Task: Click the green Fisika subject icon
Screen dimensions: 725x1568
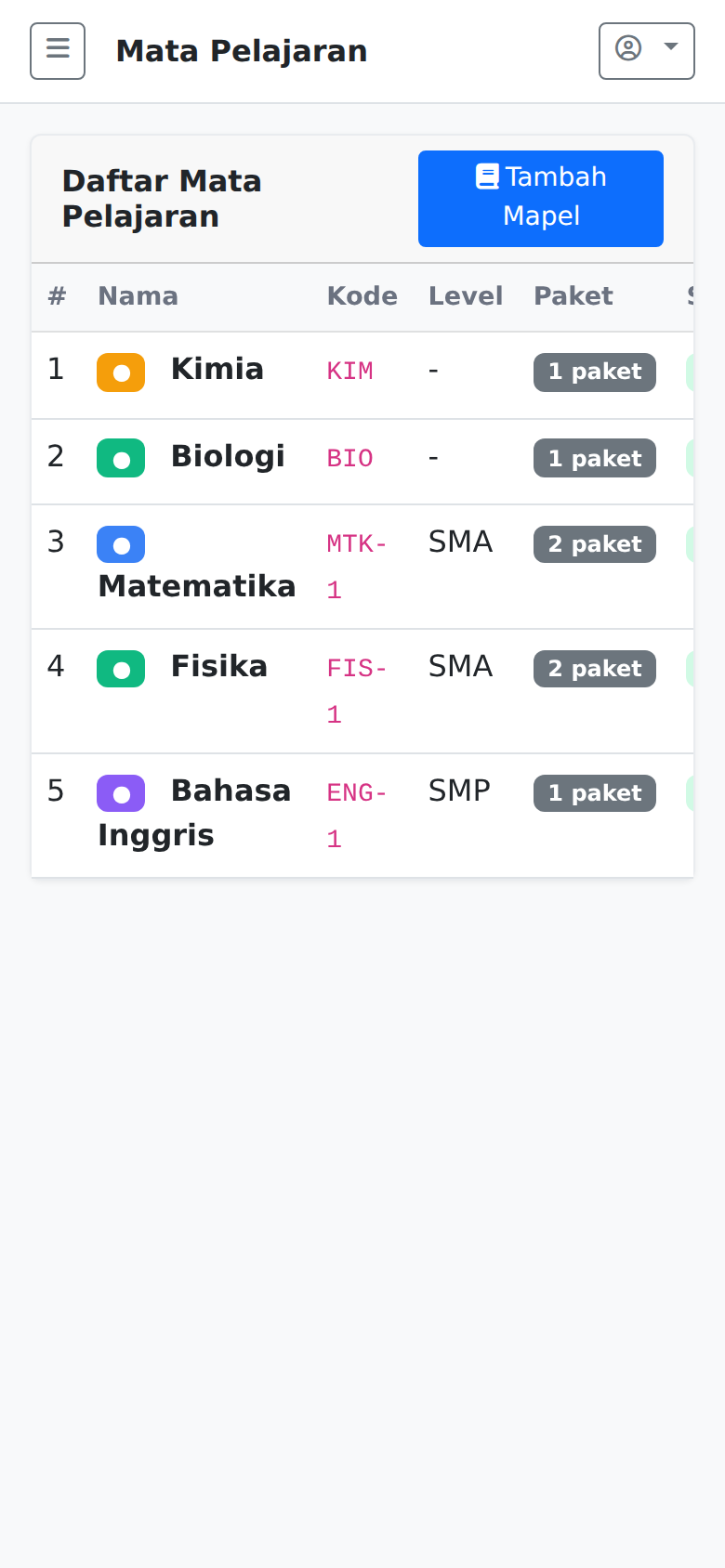Action: [x=121, y=668]
